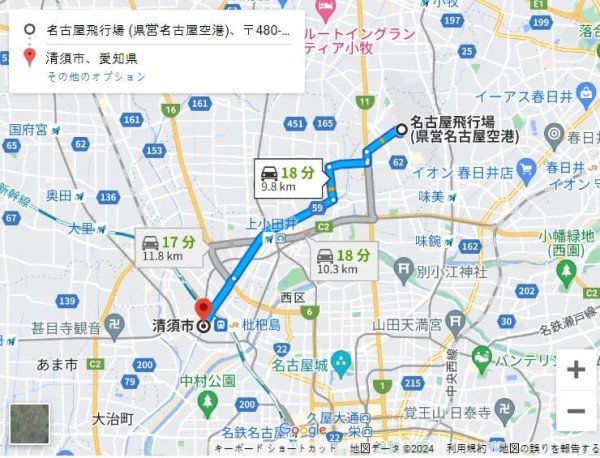Switch to satellite layer thumbnail

coord(30,423)
